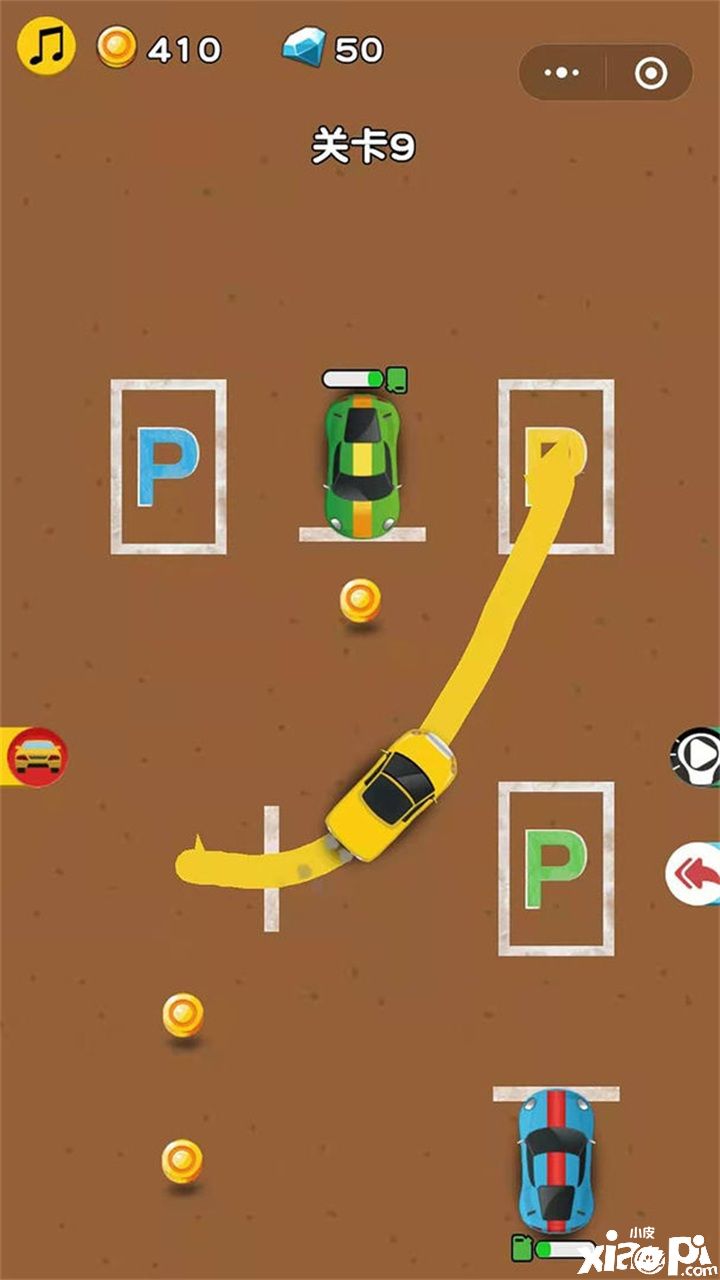Image resolution: width=720 pixels, height=1280 pixels.
Task: Toggle the music note sound button
Action: tap(46, 47)
